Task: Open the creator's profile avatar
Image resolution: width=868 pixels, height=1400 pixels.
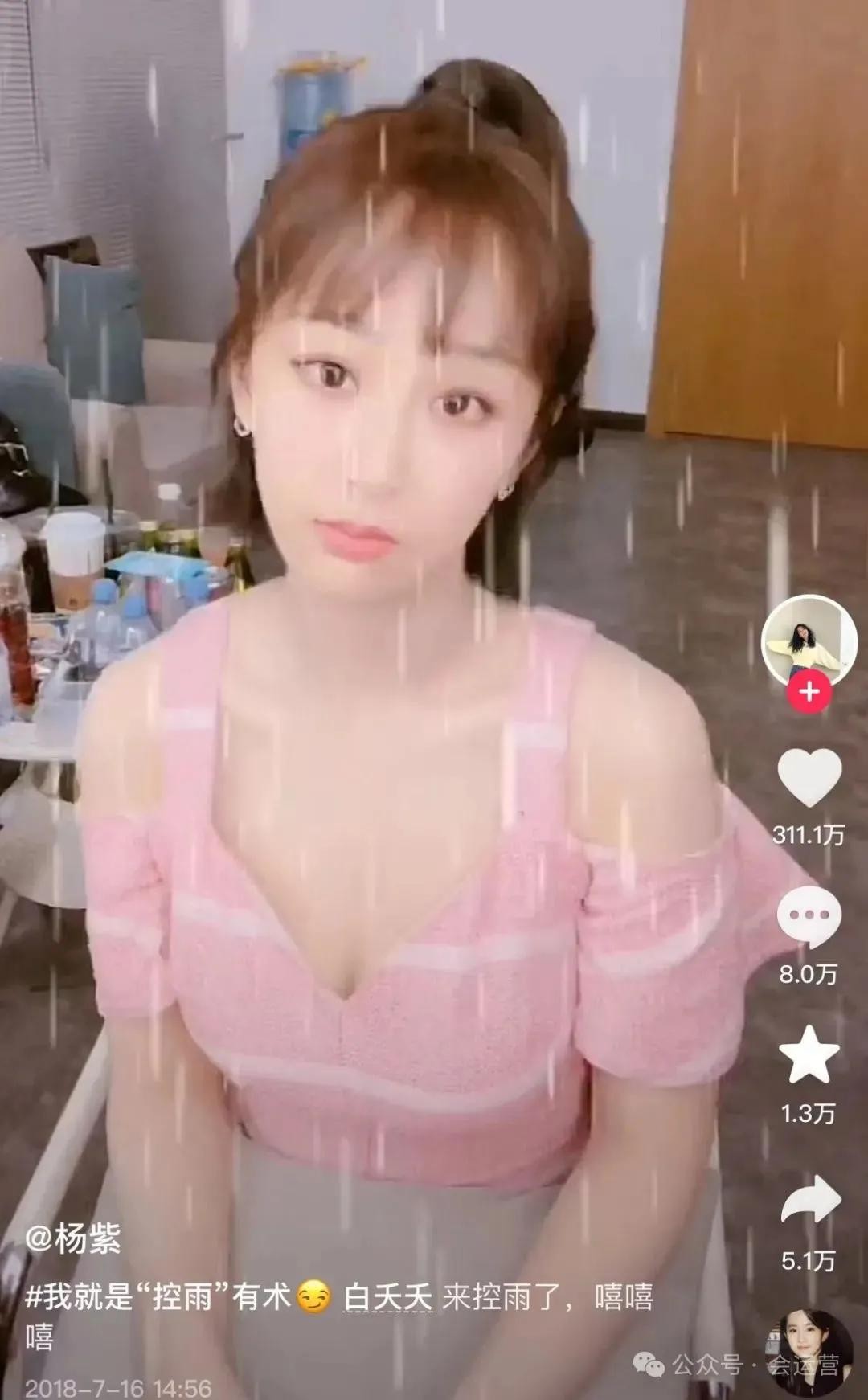Action: (x=809, y=640)
